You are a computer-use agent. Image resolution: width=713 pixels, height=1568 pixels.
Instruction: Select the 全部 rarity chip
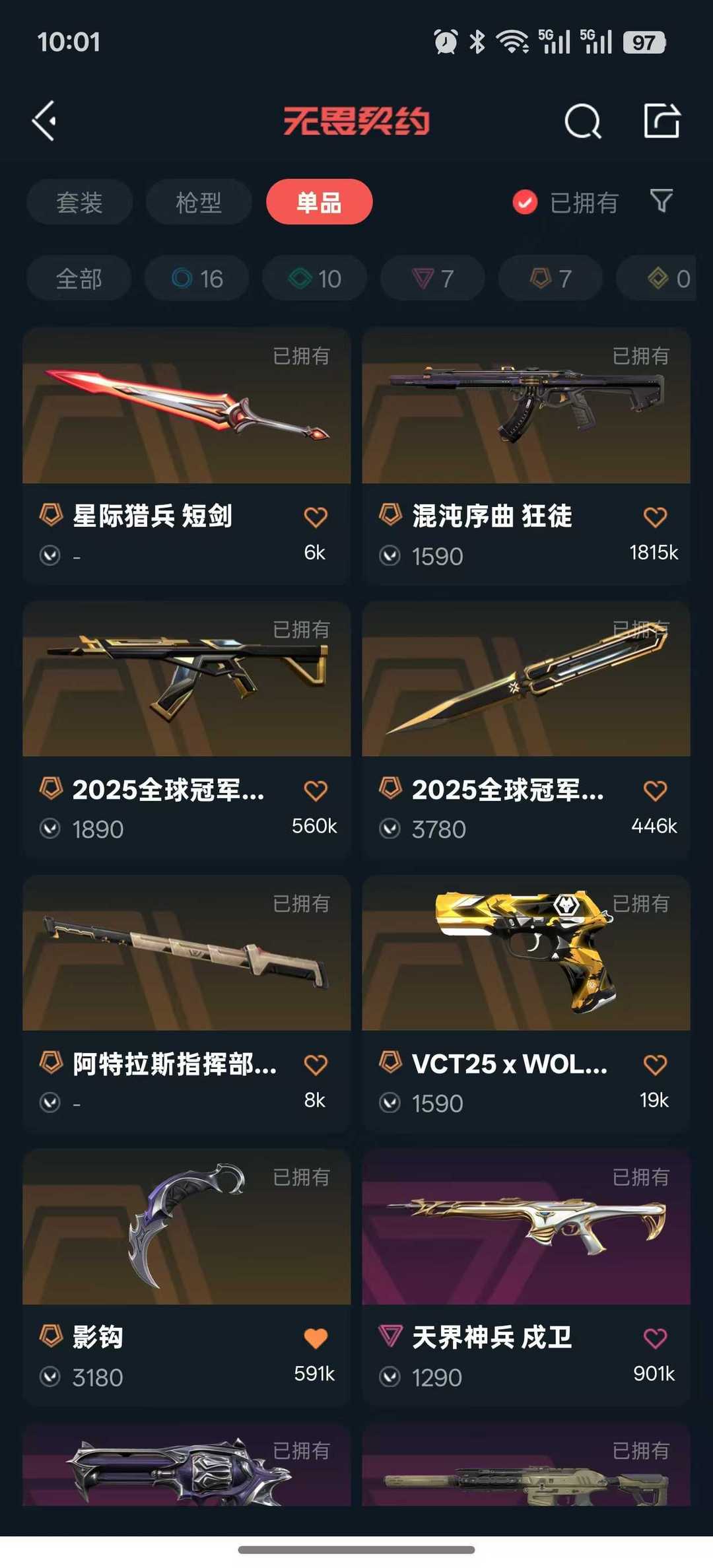point(79,279)
